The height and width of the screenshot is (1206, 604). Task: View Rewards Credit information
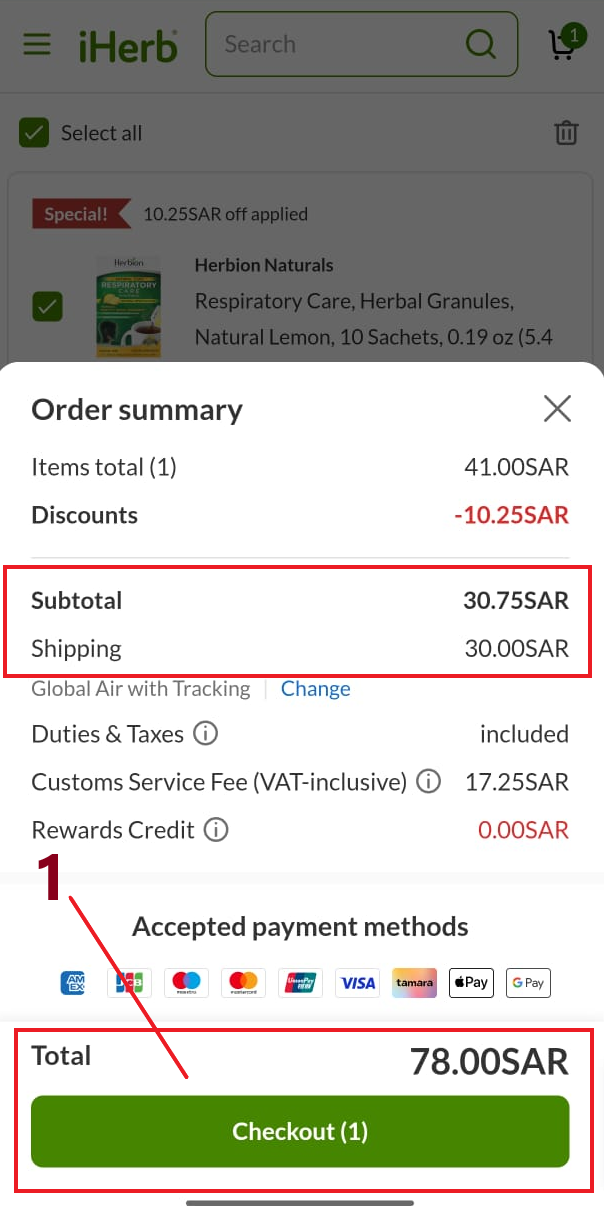point(216,830)
